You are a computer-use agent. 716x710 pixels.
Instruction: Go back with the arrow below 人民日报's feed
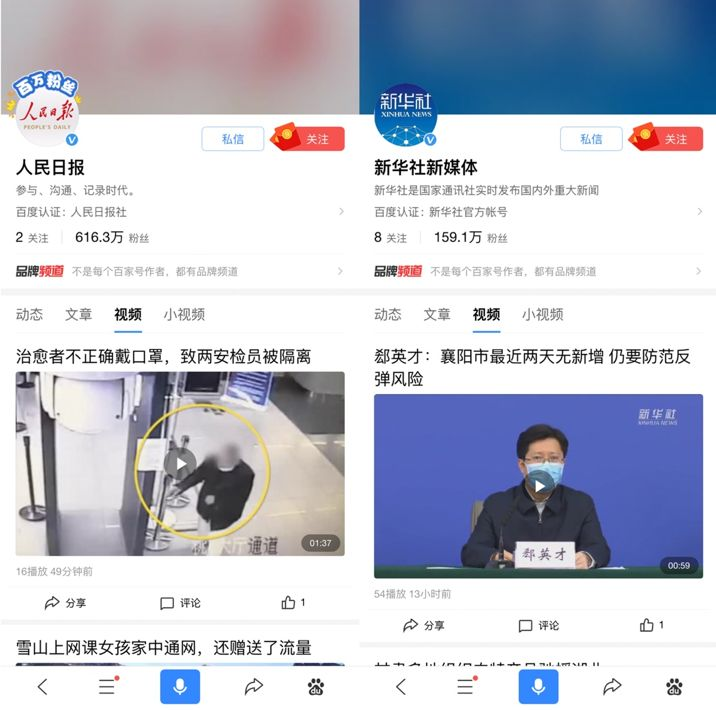(42, 687)
